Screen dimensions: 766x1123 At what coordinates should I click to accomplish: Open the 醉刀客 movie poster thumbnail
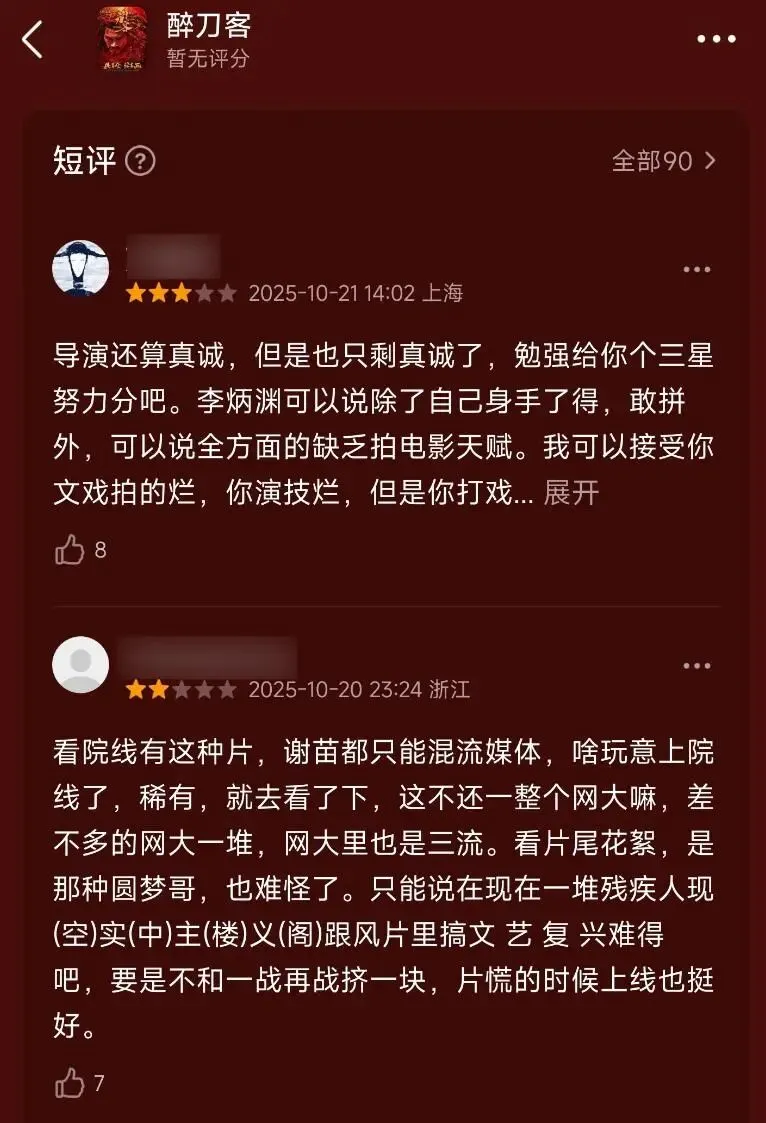tap(122, 40)
